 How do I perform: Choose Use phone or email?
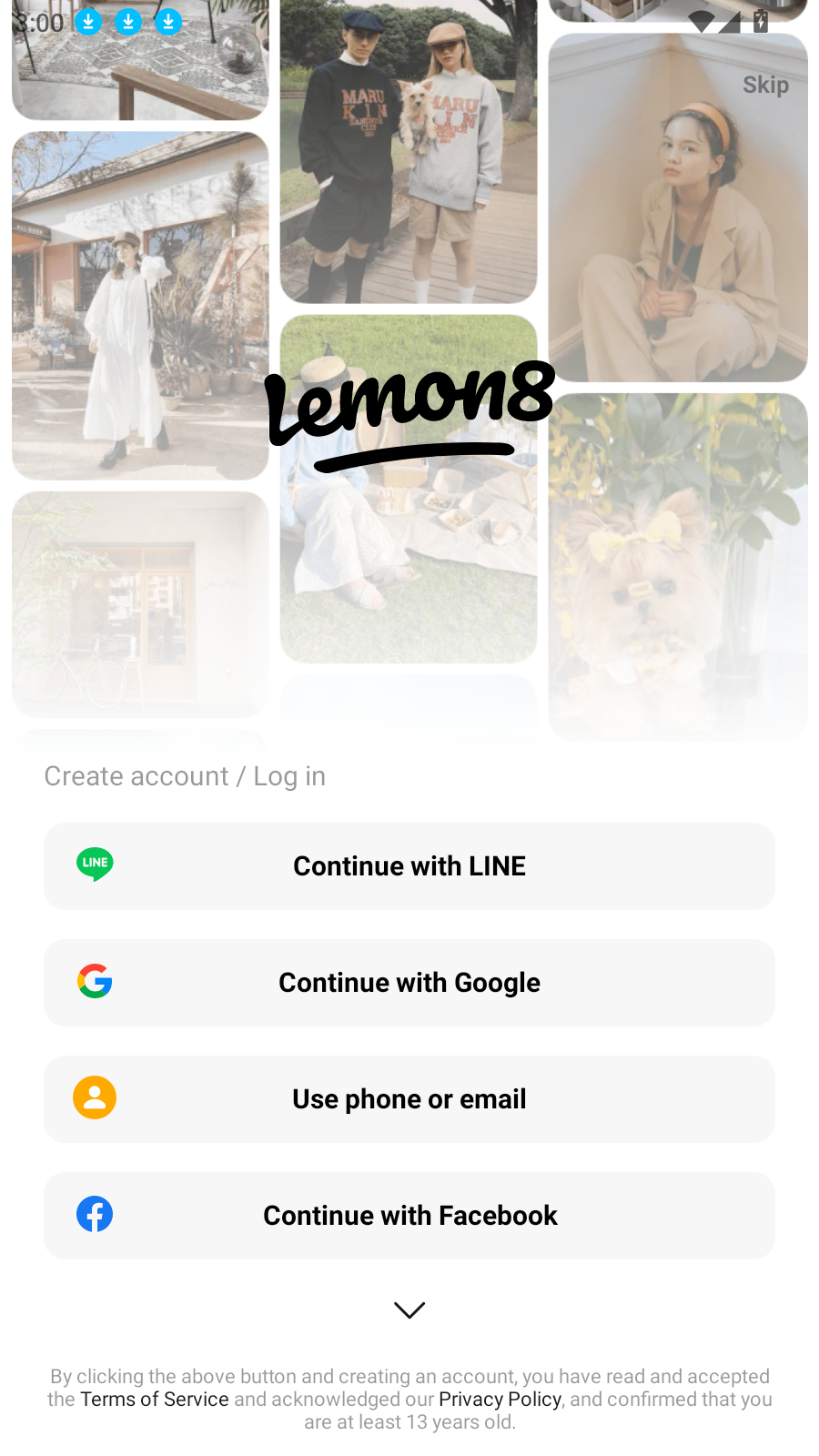click(409, 1098)
